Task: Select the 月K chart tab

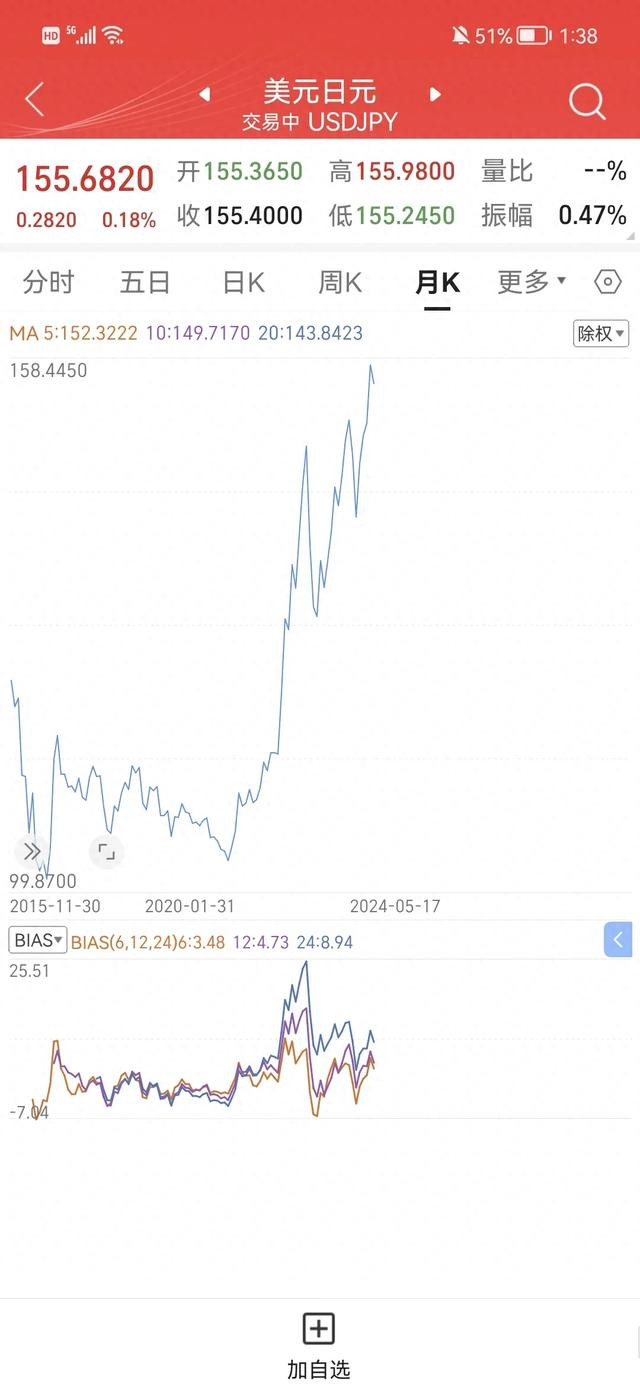Action: click(x=437, y=283)
